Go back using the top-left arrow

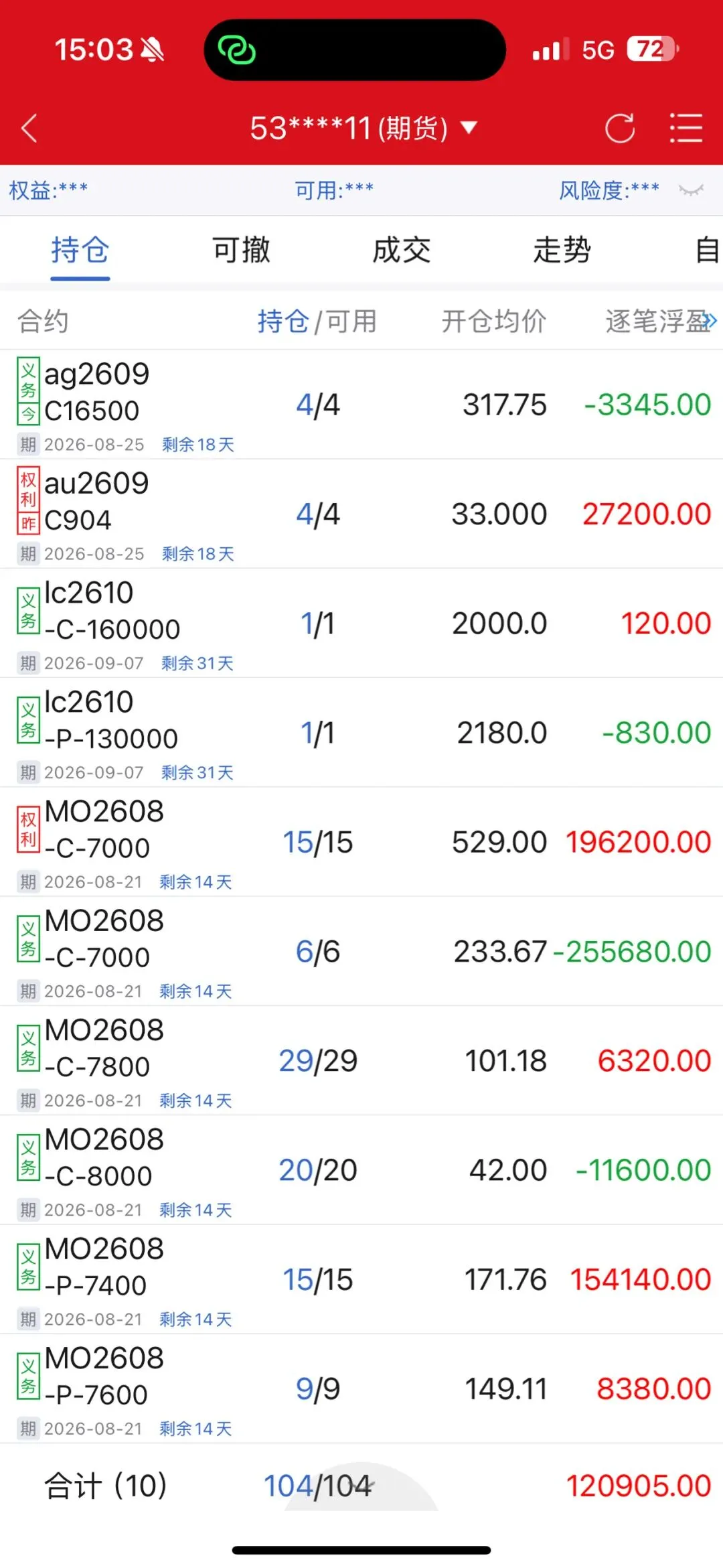click(x=29, y=128)
